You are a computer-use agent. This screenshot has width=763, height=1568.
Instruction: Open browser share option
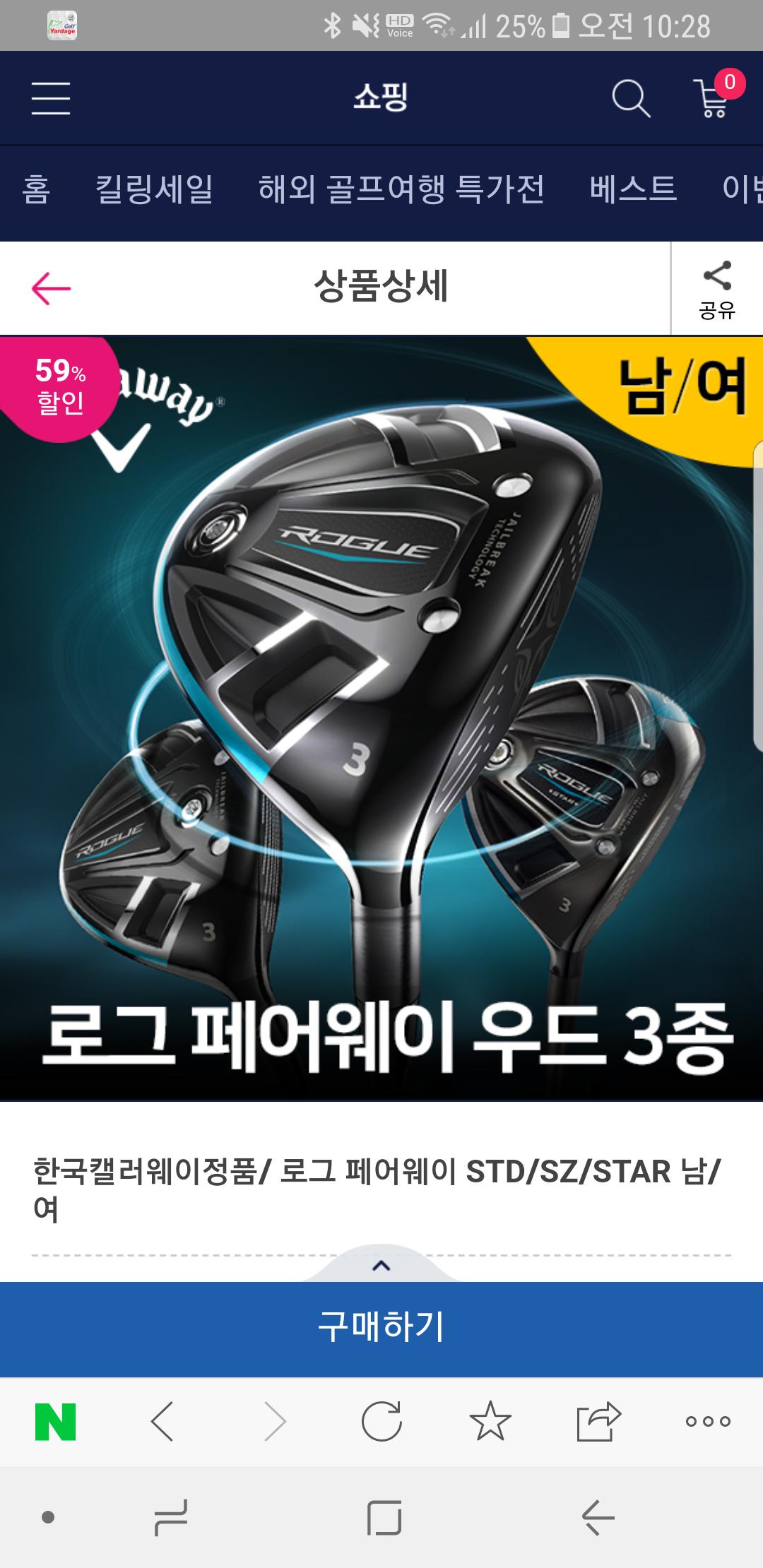tap(598, 1421)
